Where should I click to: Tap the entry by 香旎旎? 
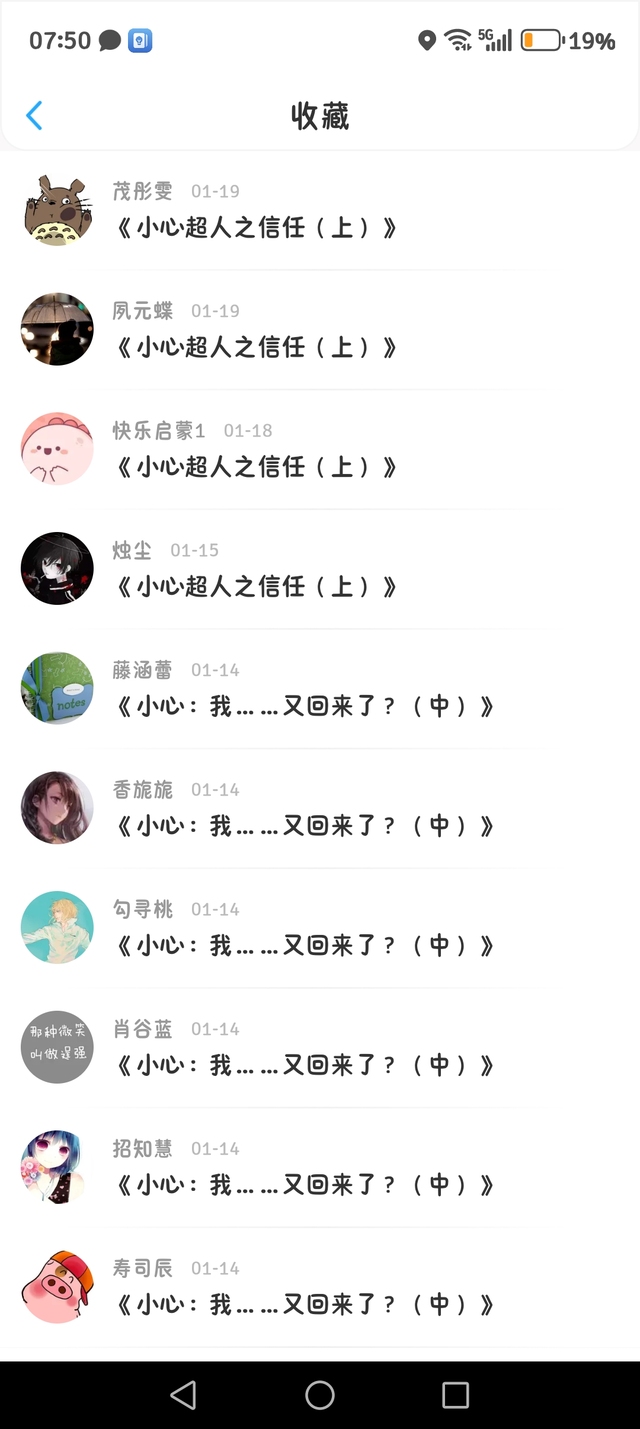[x=305, y=826]
